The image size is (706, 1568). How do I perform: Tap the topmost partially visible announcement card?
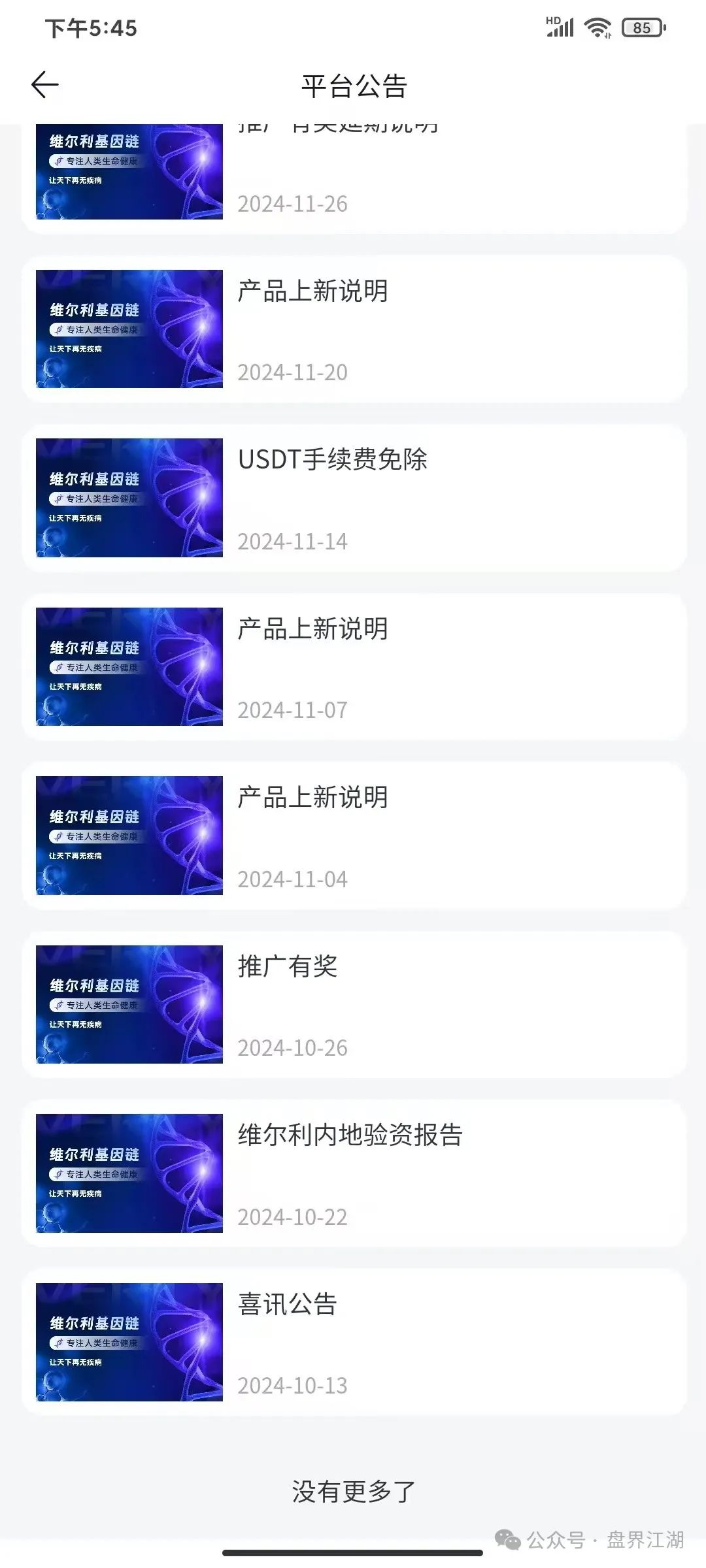353,176
